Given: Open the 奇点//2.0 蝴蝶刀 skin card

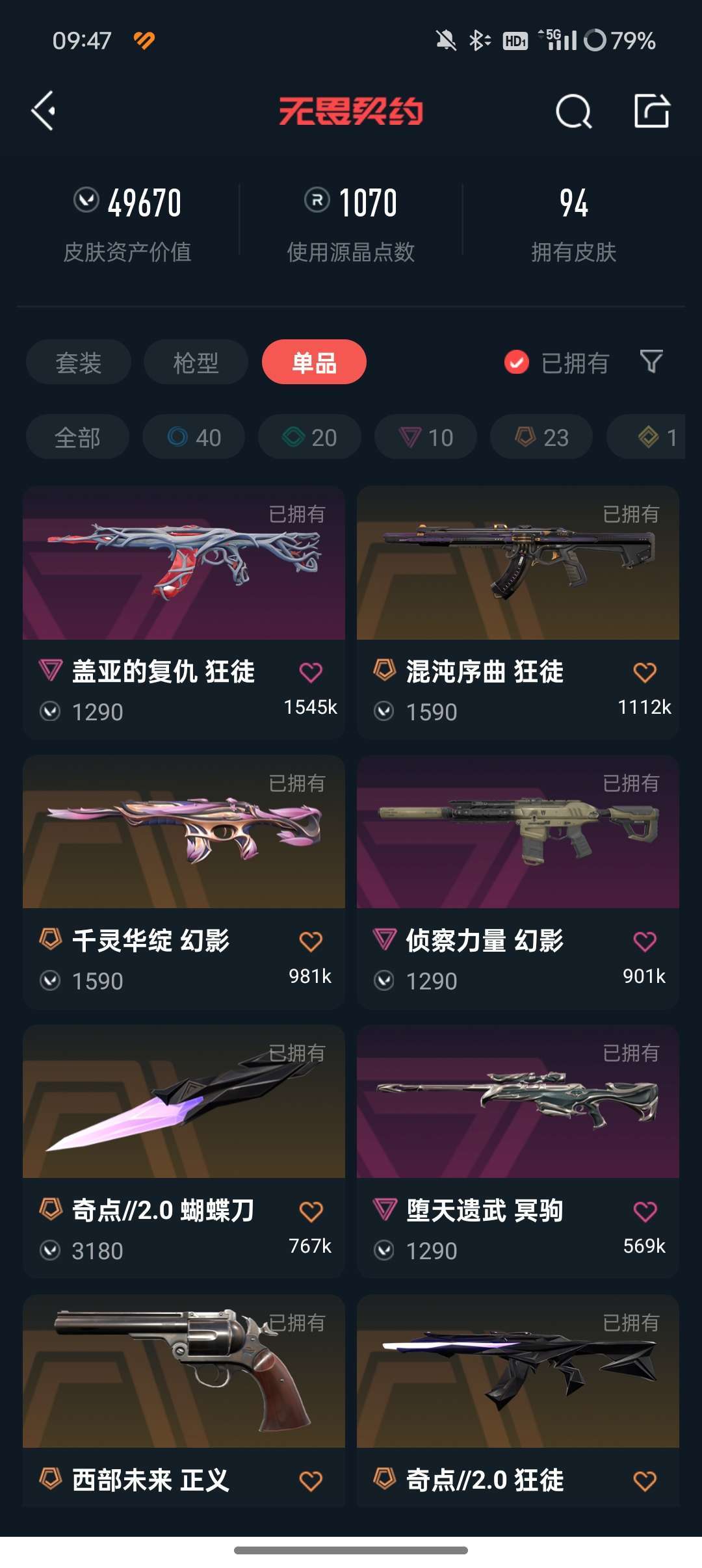Looking at the screenshot, I should point(184,1152).
